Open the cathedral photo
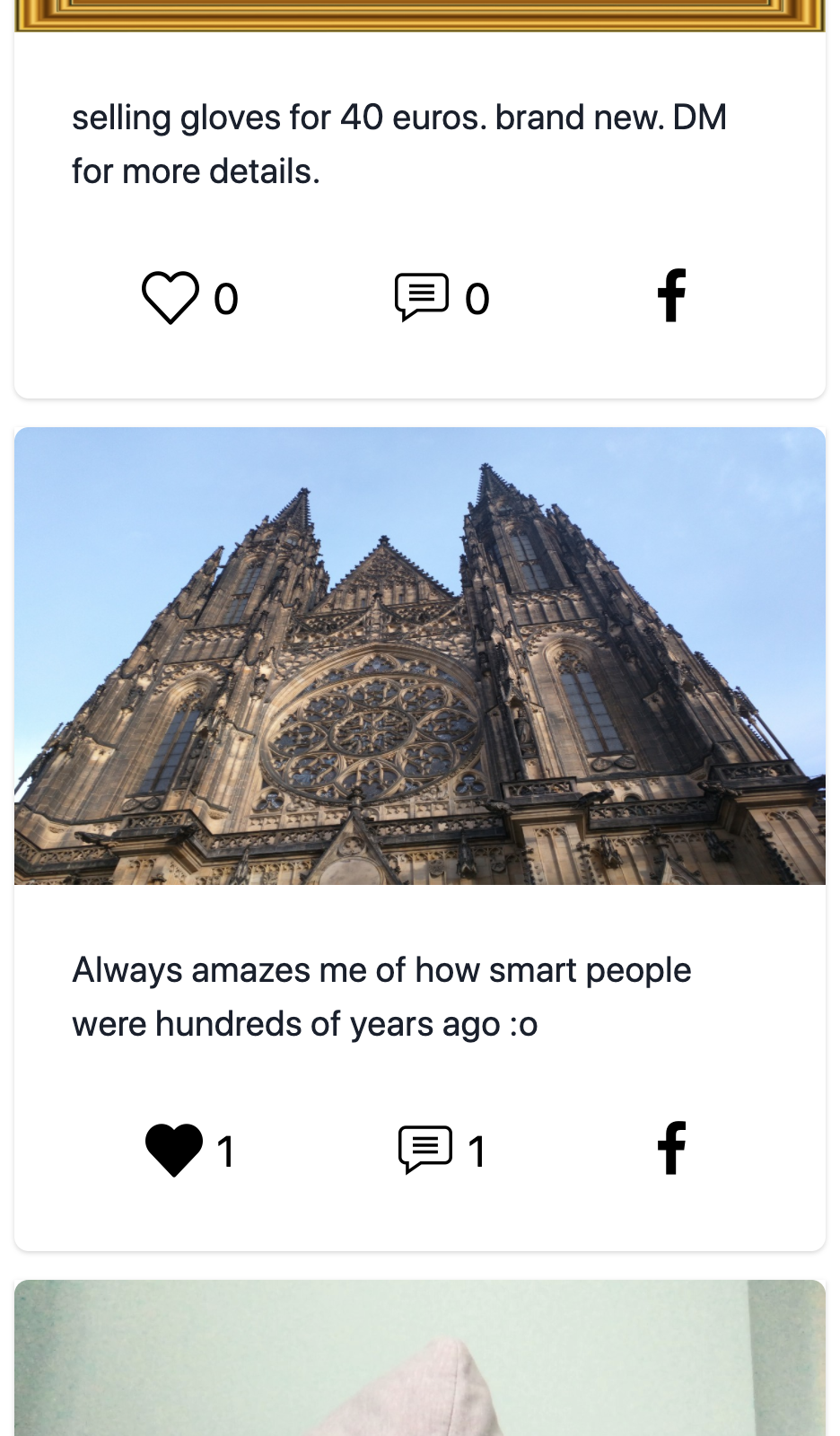Viewport: 840px width, 1436px height. coord(420,656)
